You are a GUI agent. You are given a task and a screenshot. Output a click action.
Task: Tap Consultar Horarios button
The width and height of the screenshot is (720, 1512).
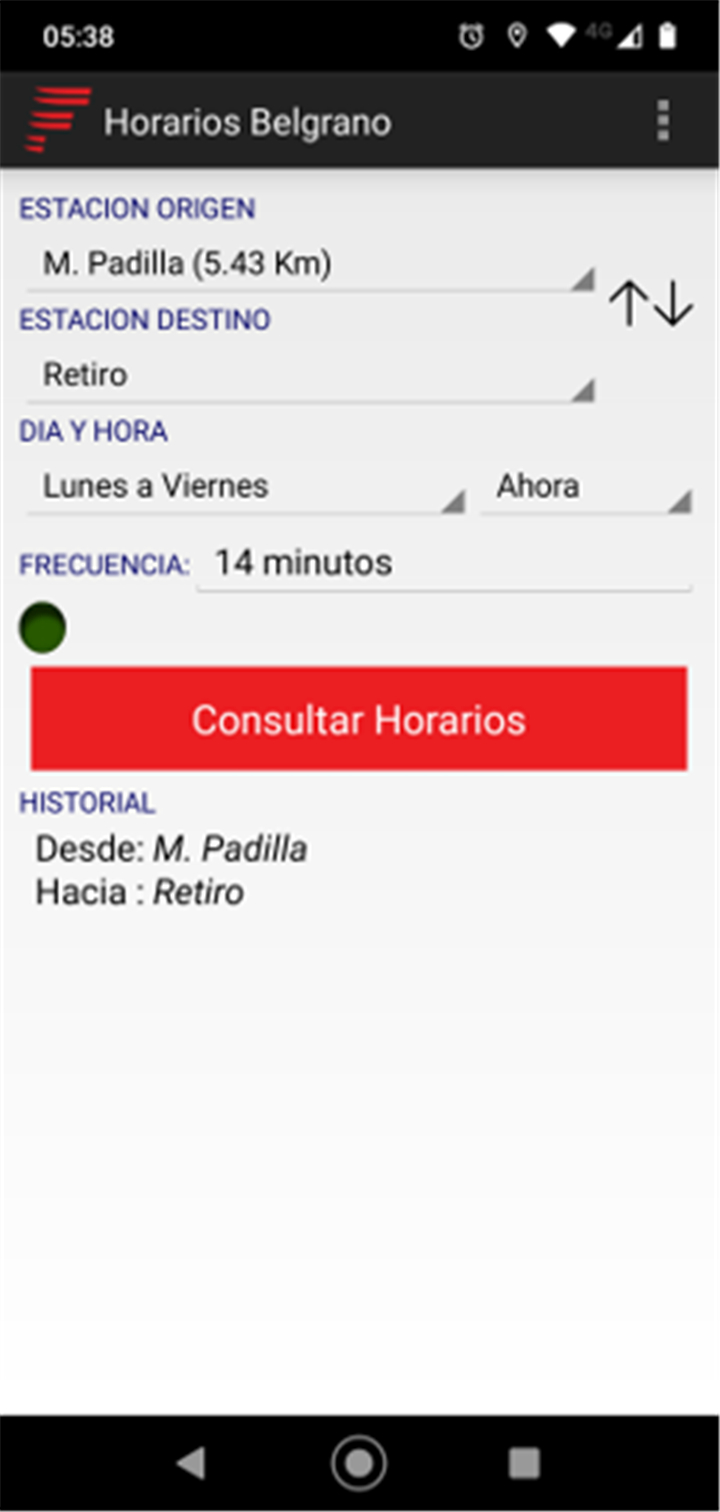[x=359, y=719]
